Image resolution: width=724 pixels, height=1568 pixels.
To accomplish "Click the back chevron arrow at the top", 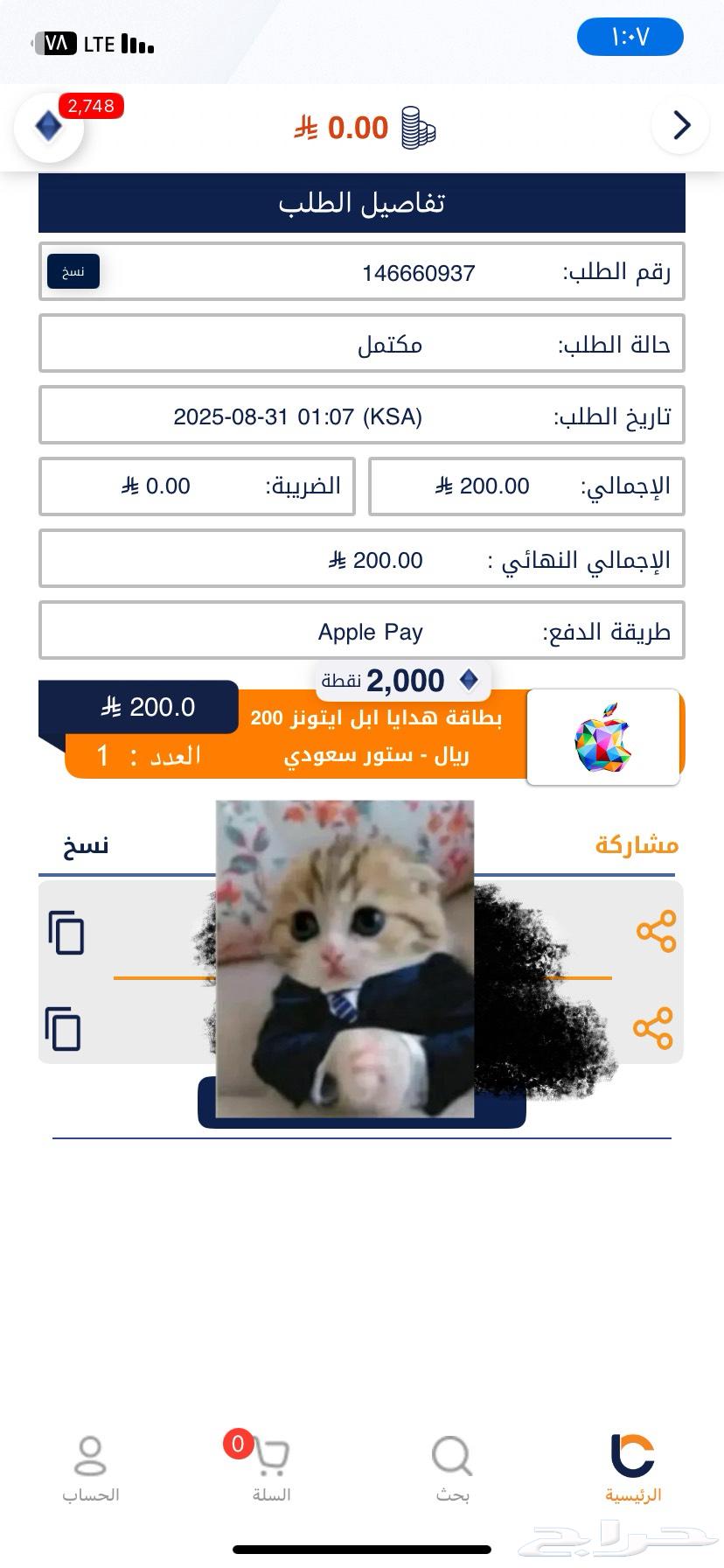I will click(x=679, y=126).
